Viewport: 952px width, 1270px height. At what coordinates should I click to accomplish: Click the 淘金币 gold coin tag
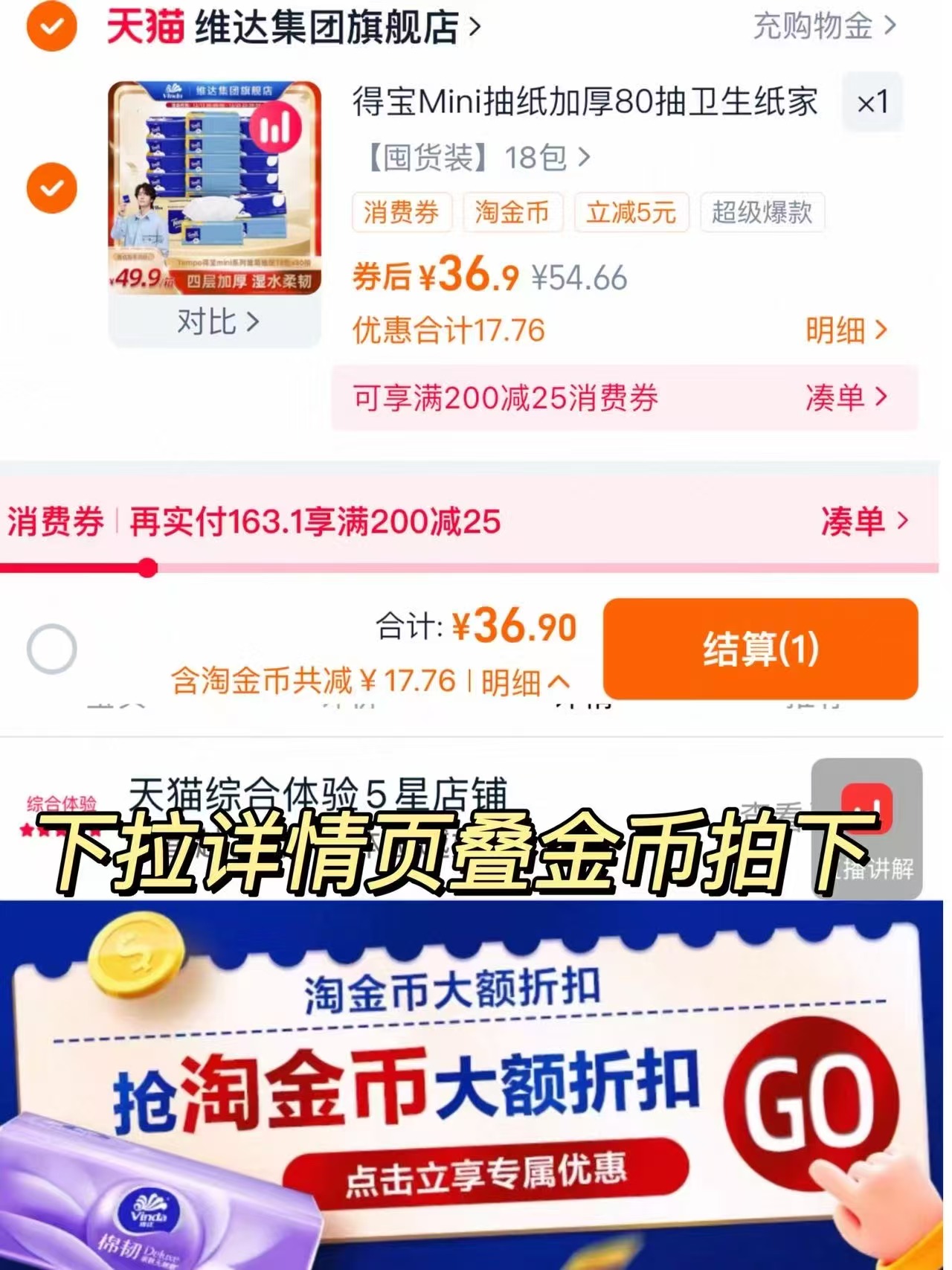click(x=514, y=213)
